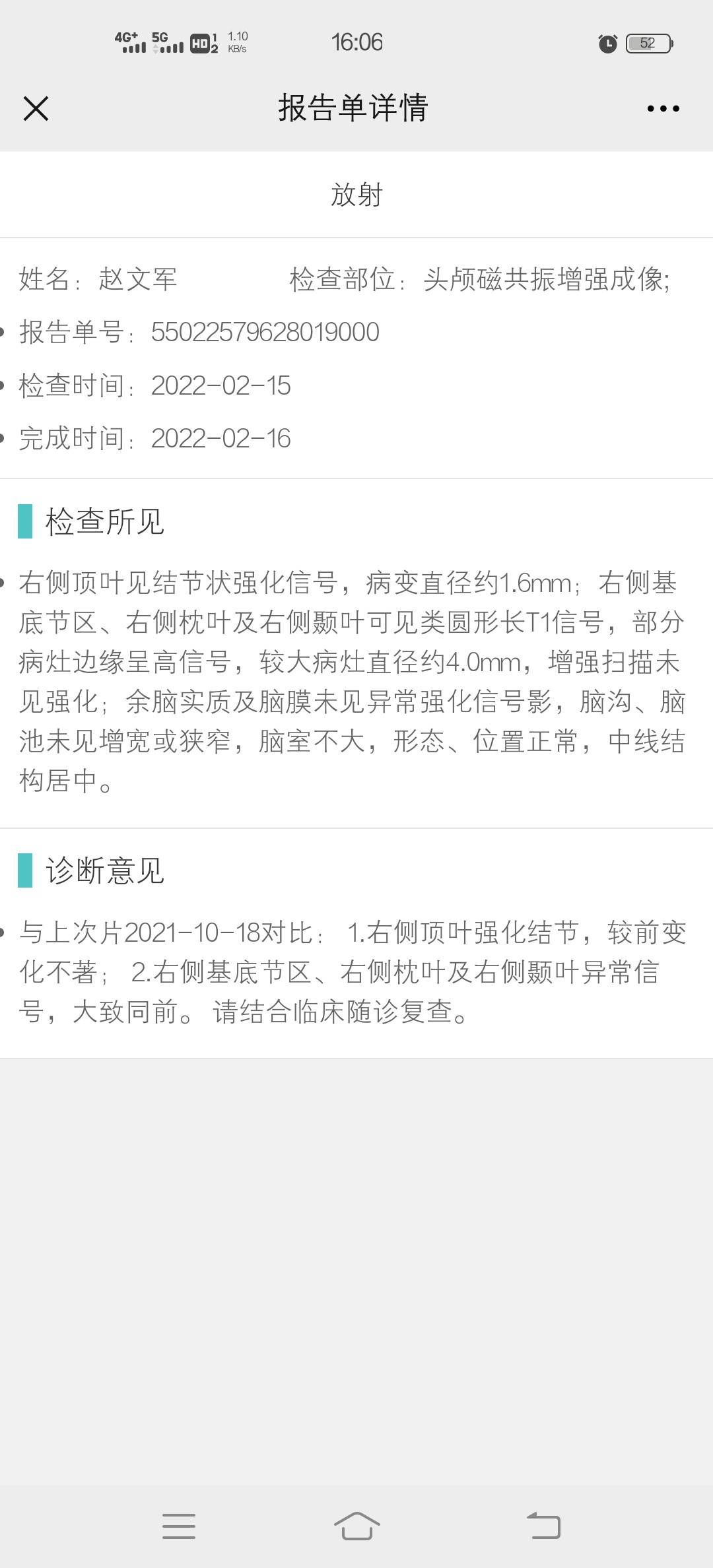Tap the HD2 status bar icon
The image size is (713, 1568).
click(x=203, y=42)
